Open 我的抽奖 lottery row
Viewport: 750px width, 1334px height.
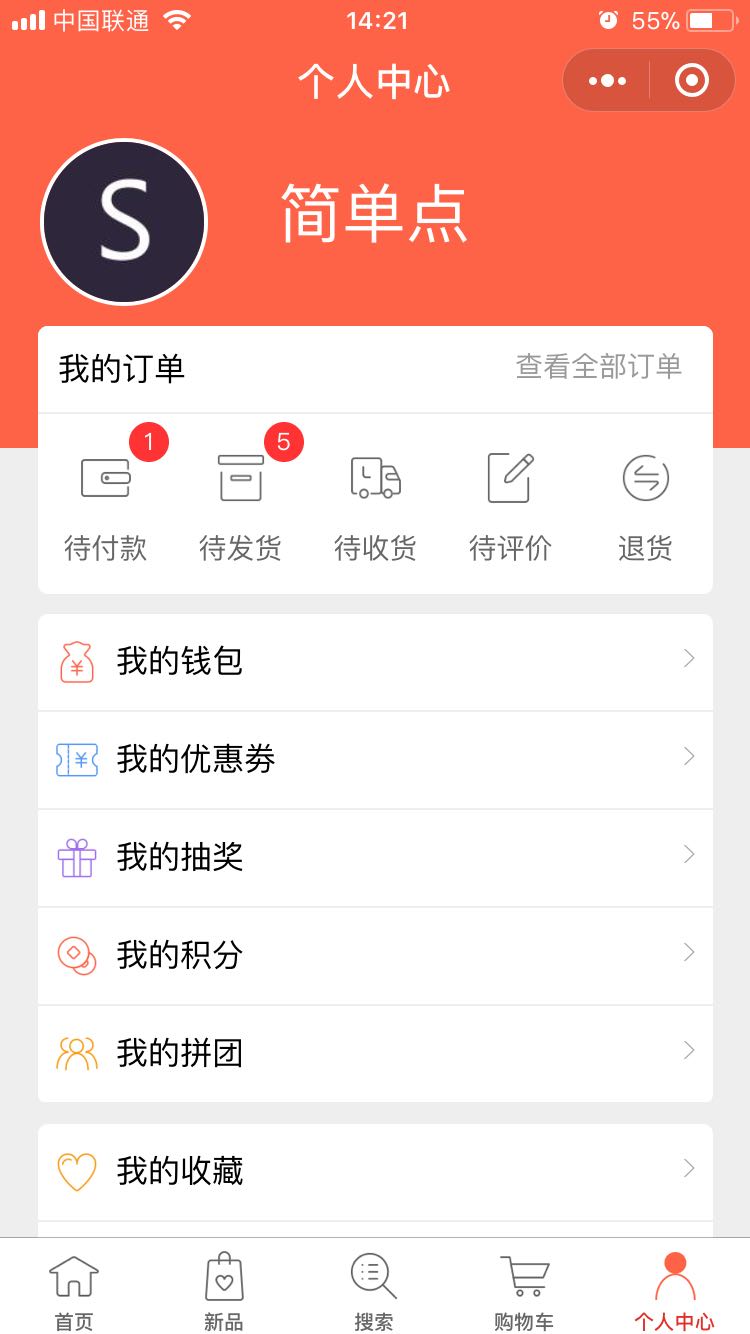375,858
